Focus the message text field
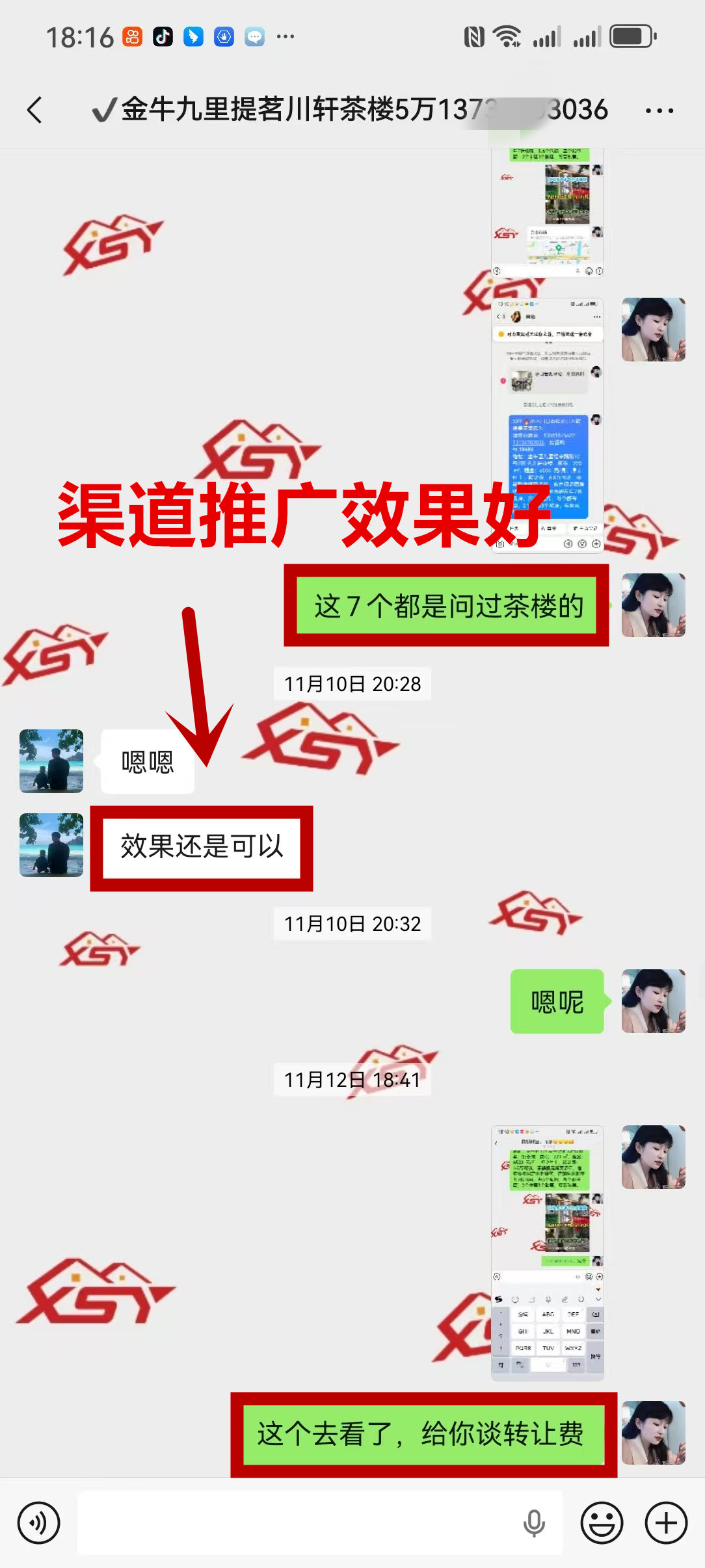Viewport: 705px width, 1568px height. [299, 1522]
